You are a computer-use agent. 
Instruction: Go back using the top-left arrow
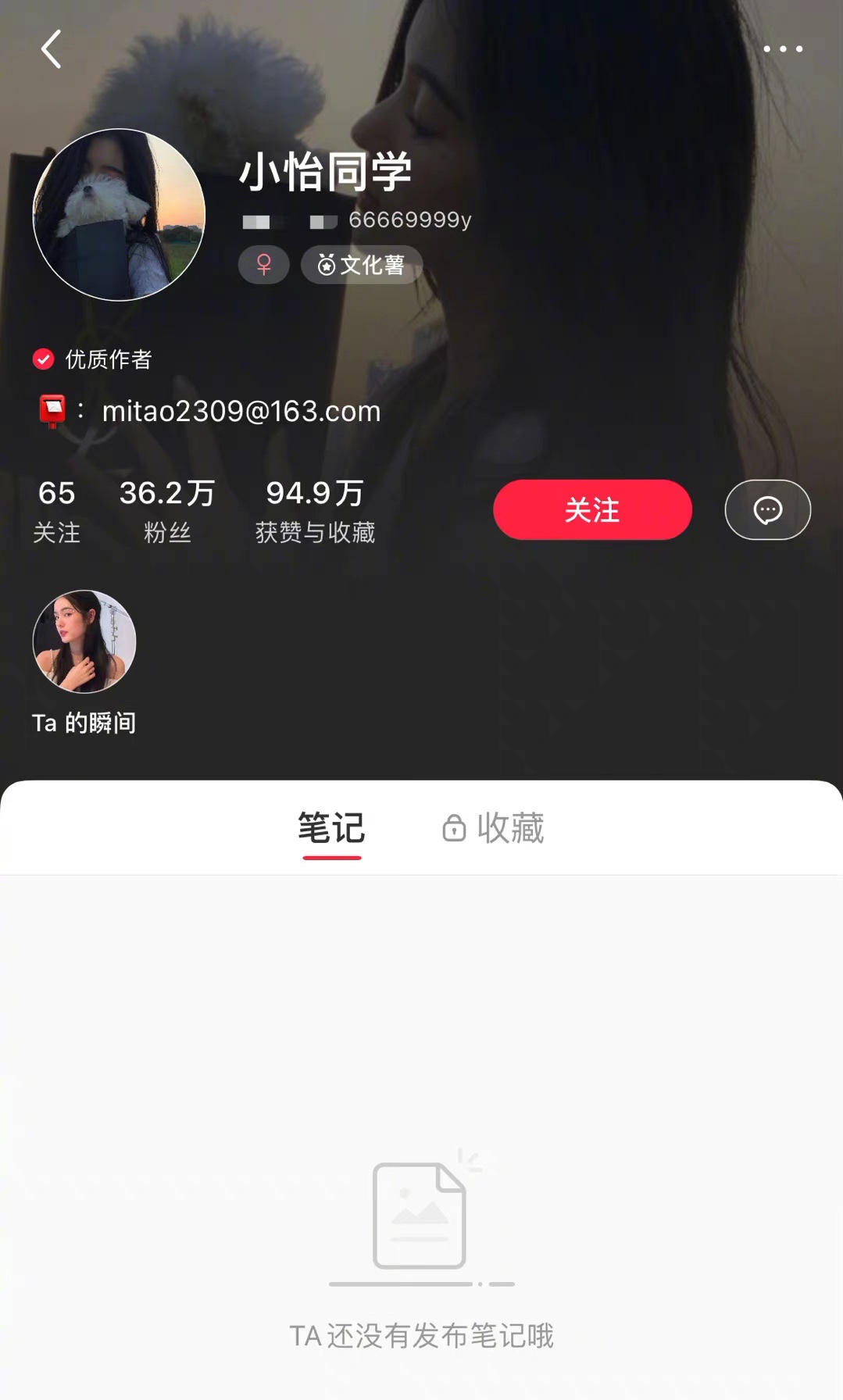tap(52, 49)
